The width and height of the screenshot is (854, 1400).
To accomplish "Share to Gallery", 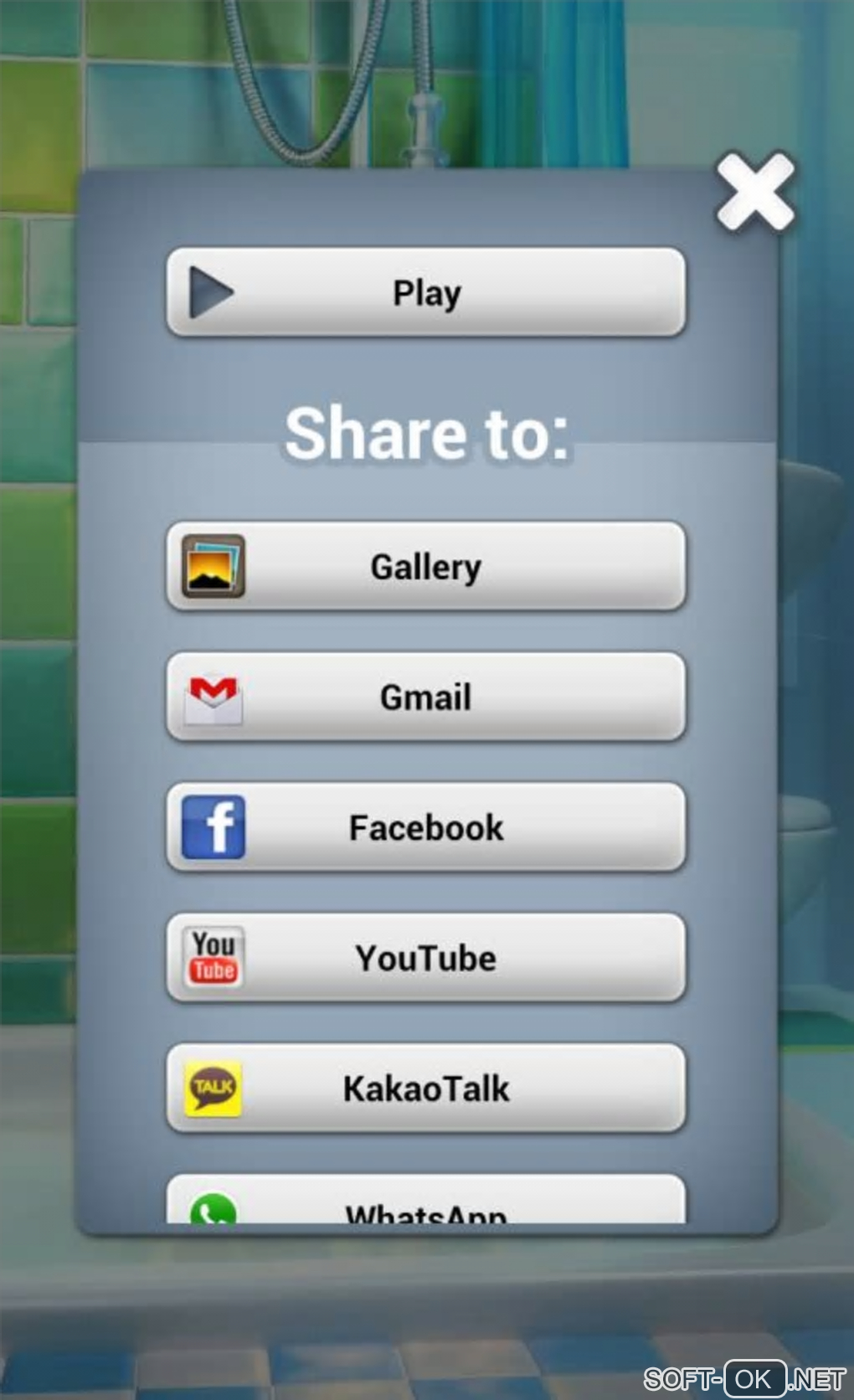I will tap(425, 566).
